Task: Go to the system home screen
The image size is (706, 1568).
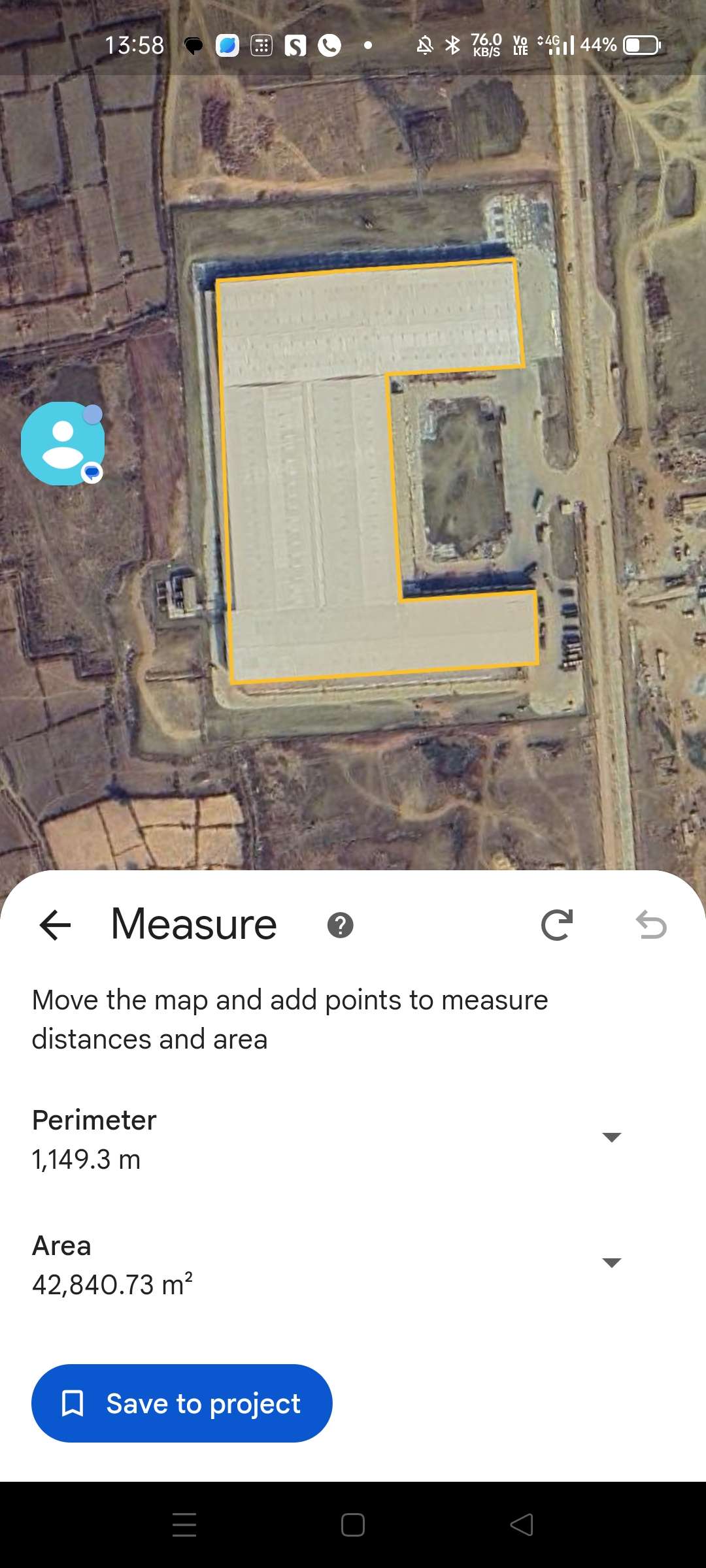Action: pyautogui.click(x=353, y=1525)
